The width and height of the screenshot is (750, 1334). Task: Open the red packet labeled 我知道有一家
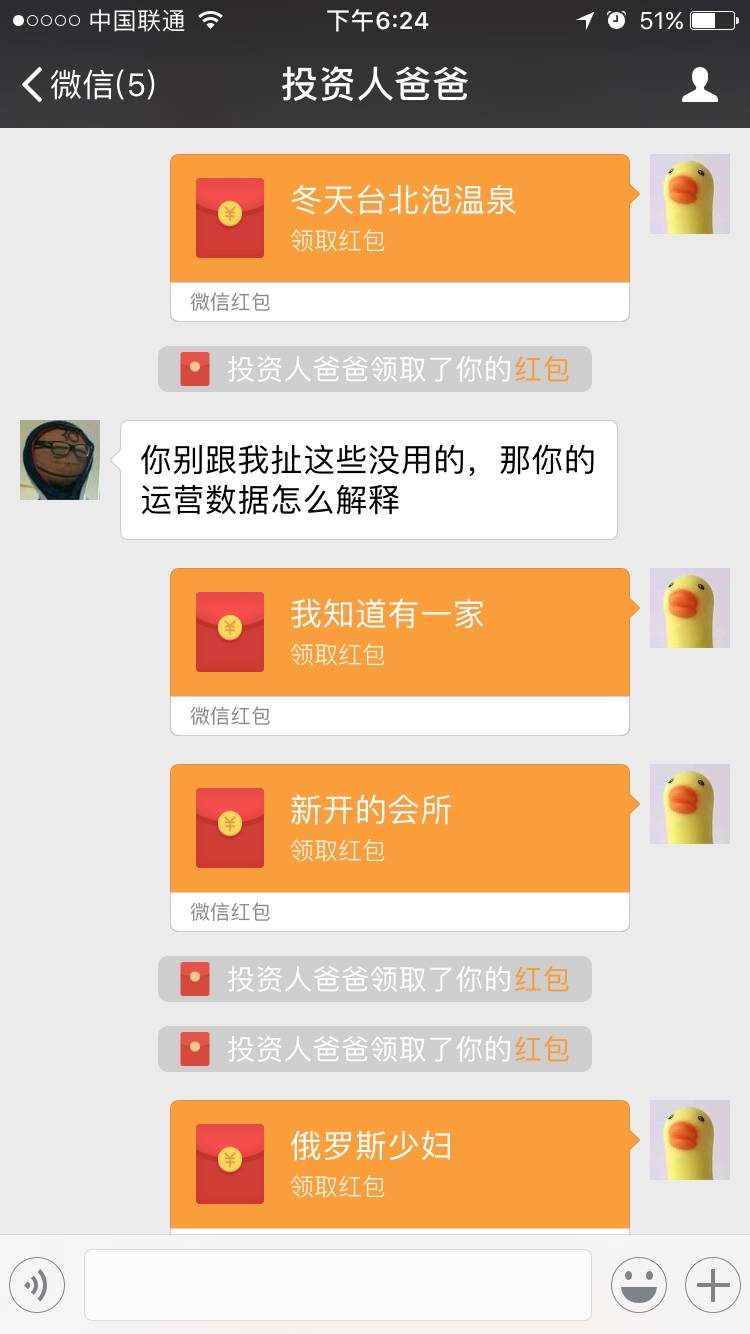click(400, 633)
